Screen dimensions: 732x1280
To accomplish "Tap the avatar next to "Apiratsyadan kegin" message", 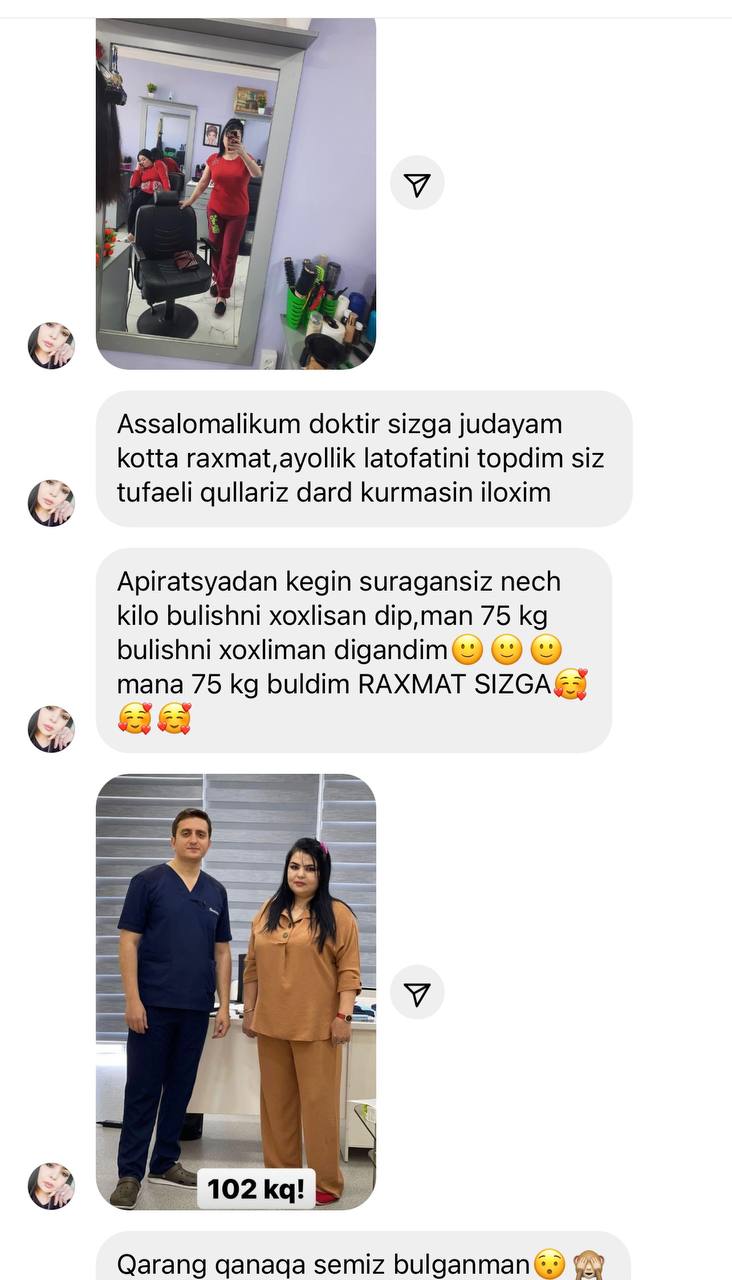I will [x=51, y=729].
